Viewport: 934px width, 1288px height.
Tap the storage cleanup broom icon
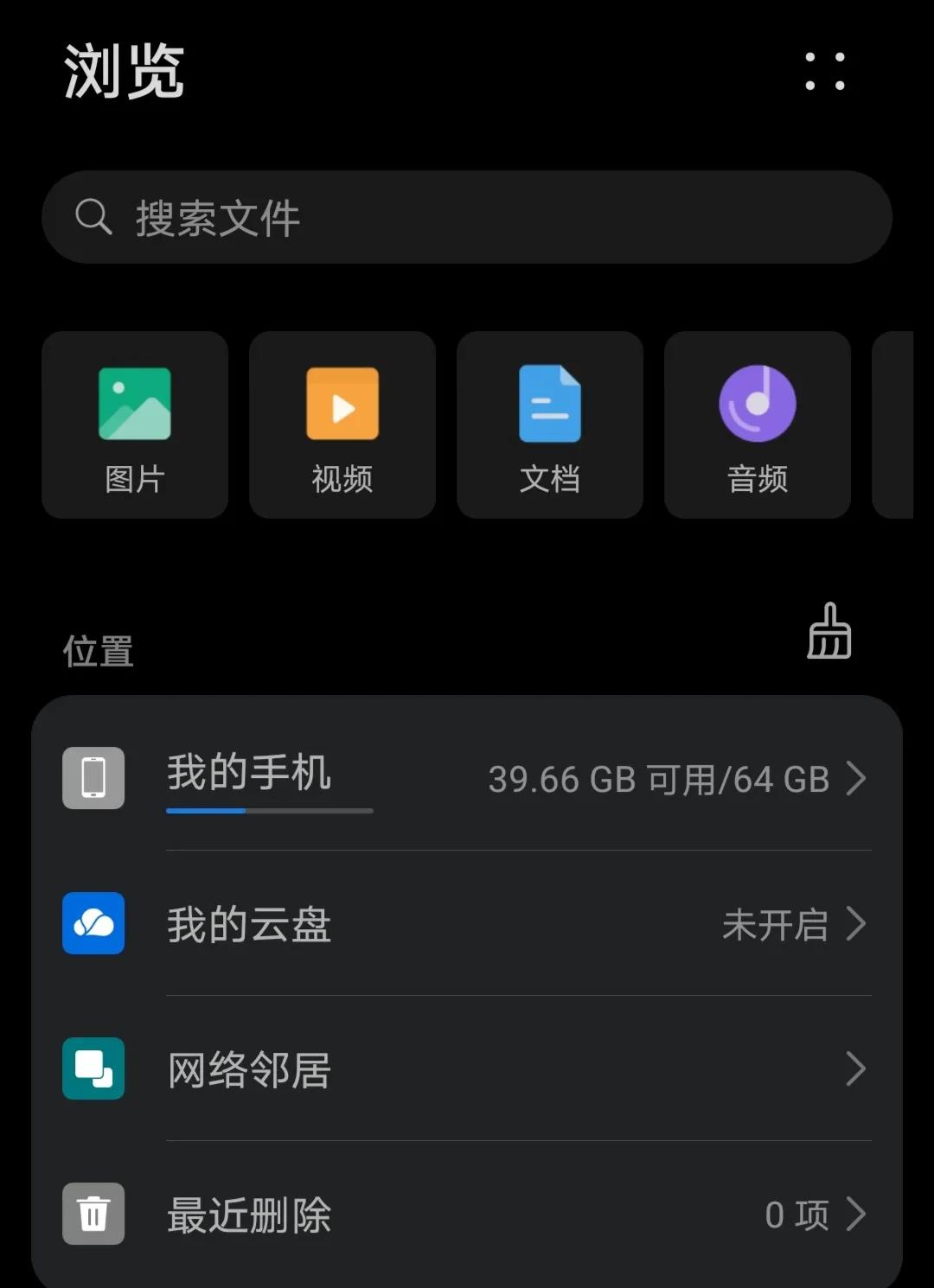coord(828,632)
